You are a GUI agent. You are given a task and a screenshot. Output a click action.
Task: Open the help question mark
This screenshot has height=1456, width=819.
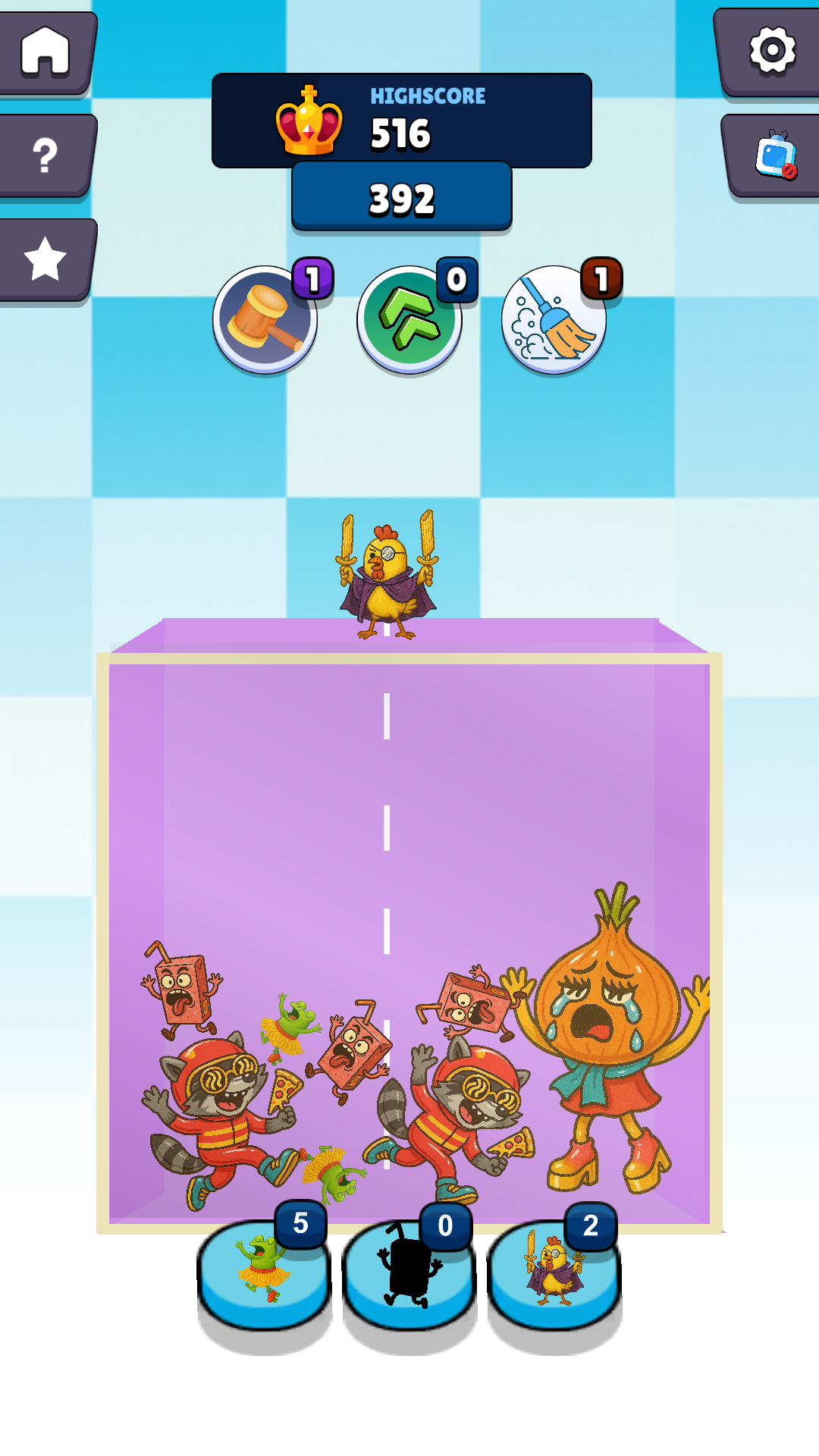(x=45, y=155)
